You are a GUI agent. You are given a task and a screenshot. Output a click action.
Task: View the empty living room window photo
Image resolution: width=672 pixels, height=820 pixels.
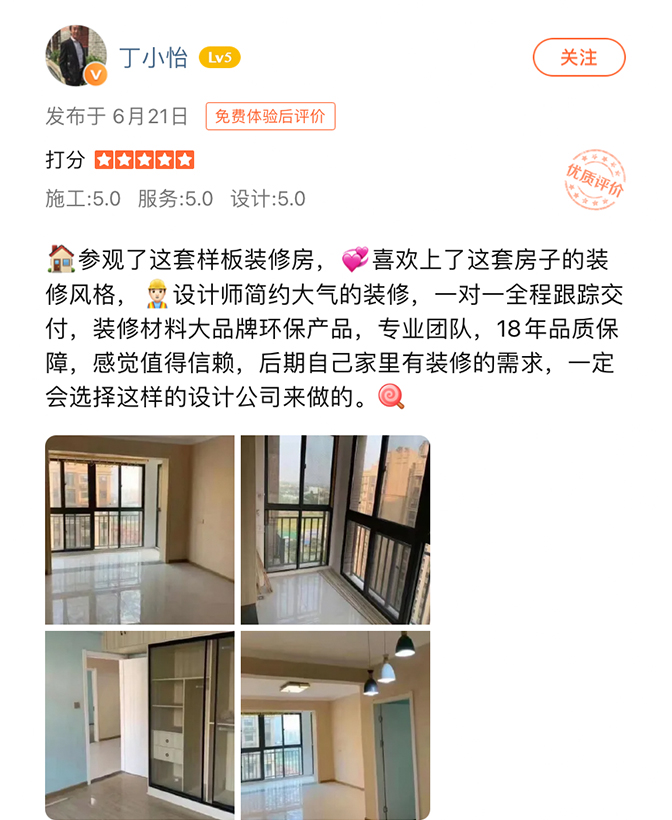(x=140, y=529)
